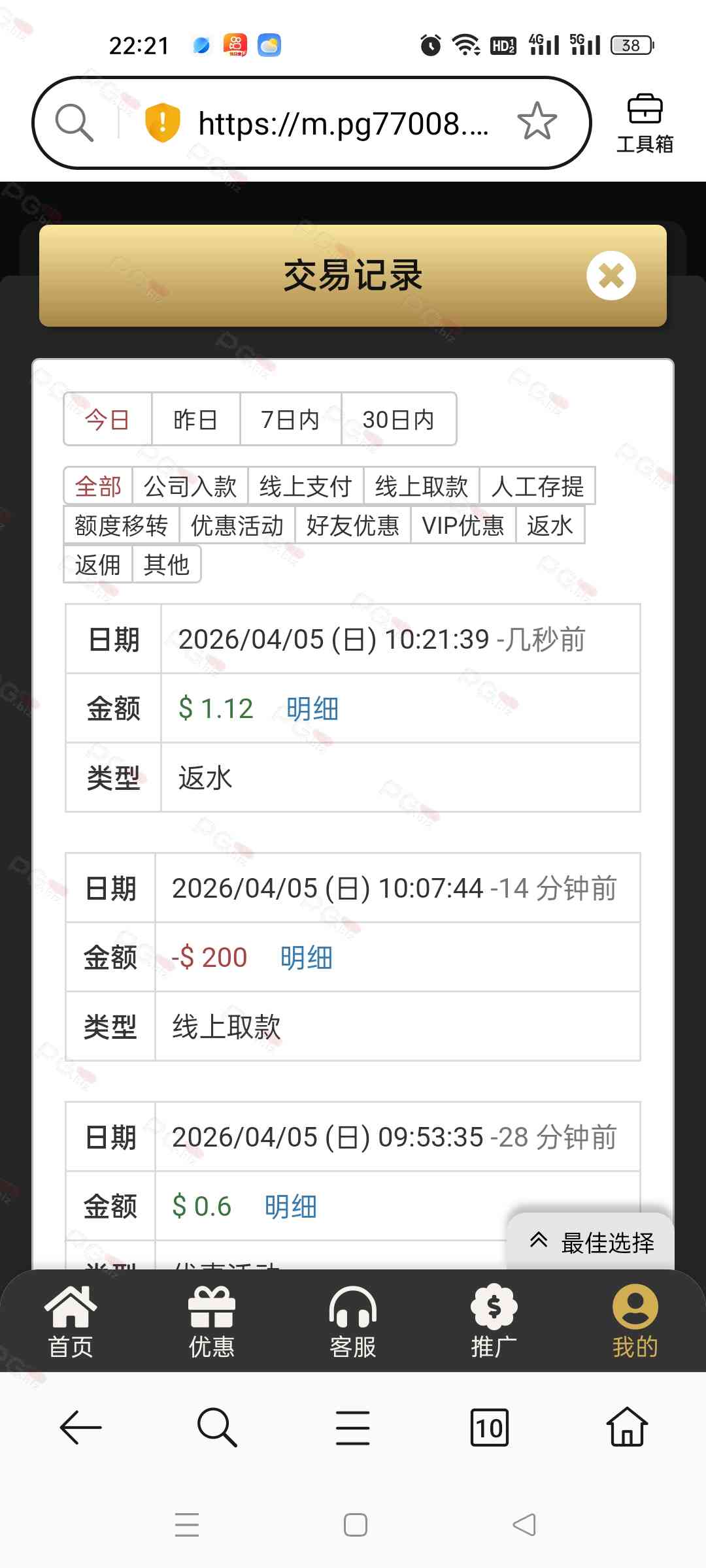This screenshot has height=1568, width=706.
Task: Switch to the 推广 tab
Action: click(494, 1321)
